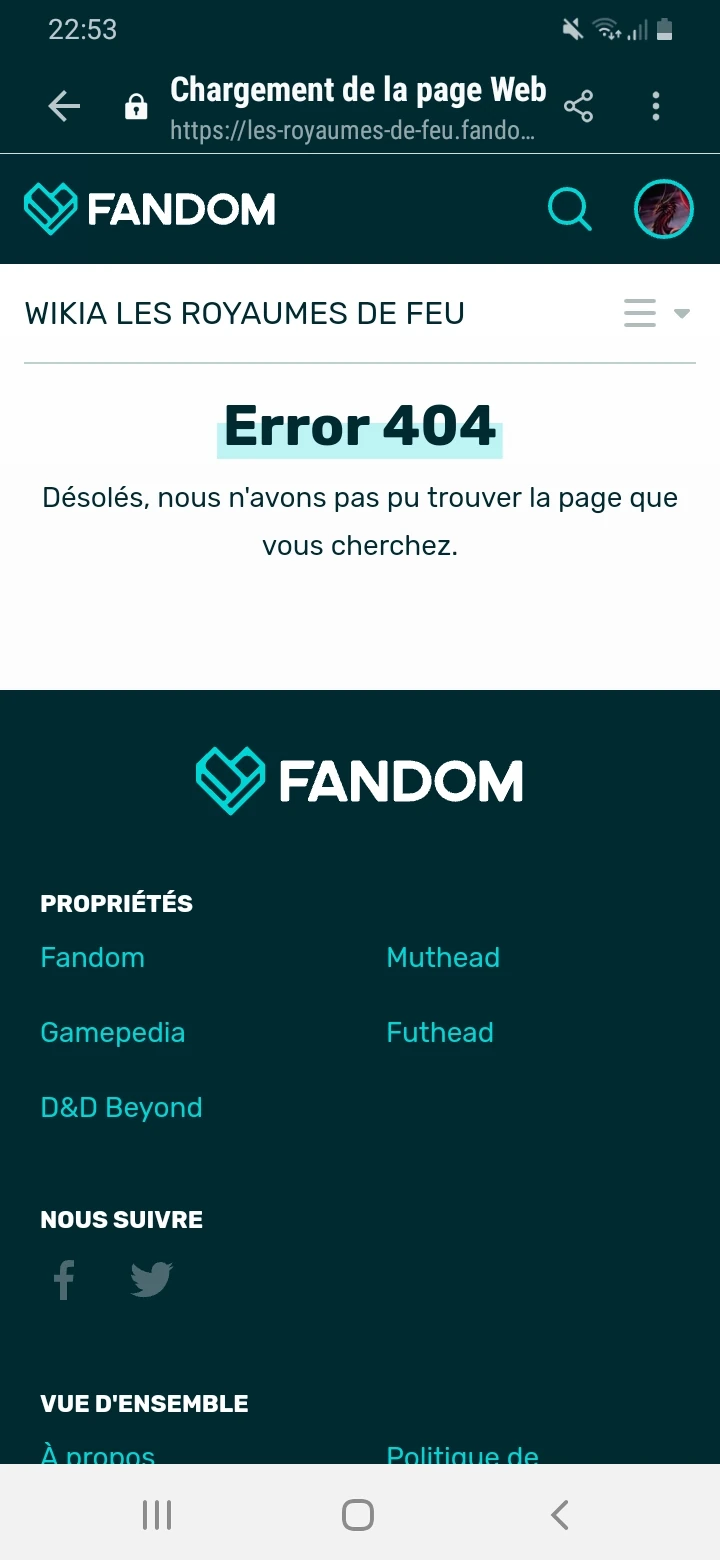
Task: Go back using the browser back arrow
Action: point(64,106)
